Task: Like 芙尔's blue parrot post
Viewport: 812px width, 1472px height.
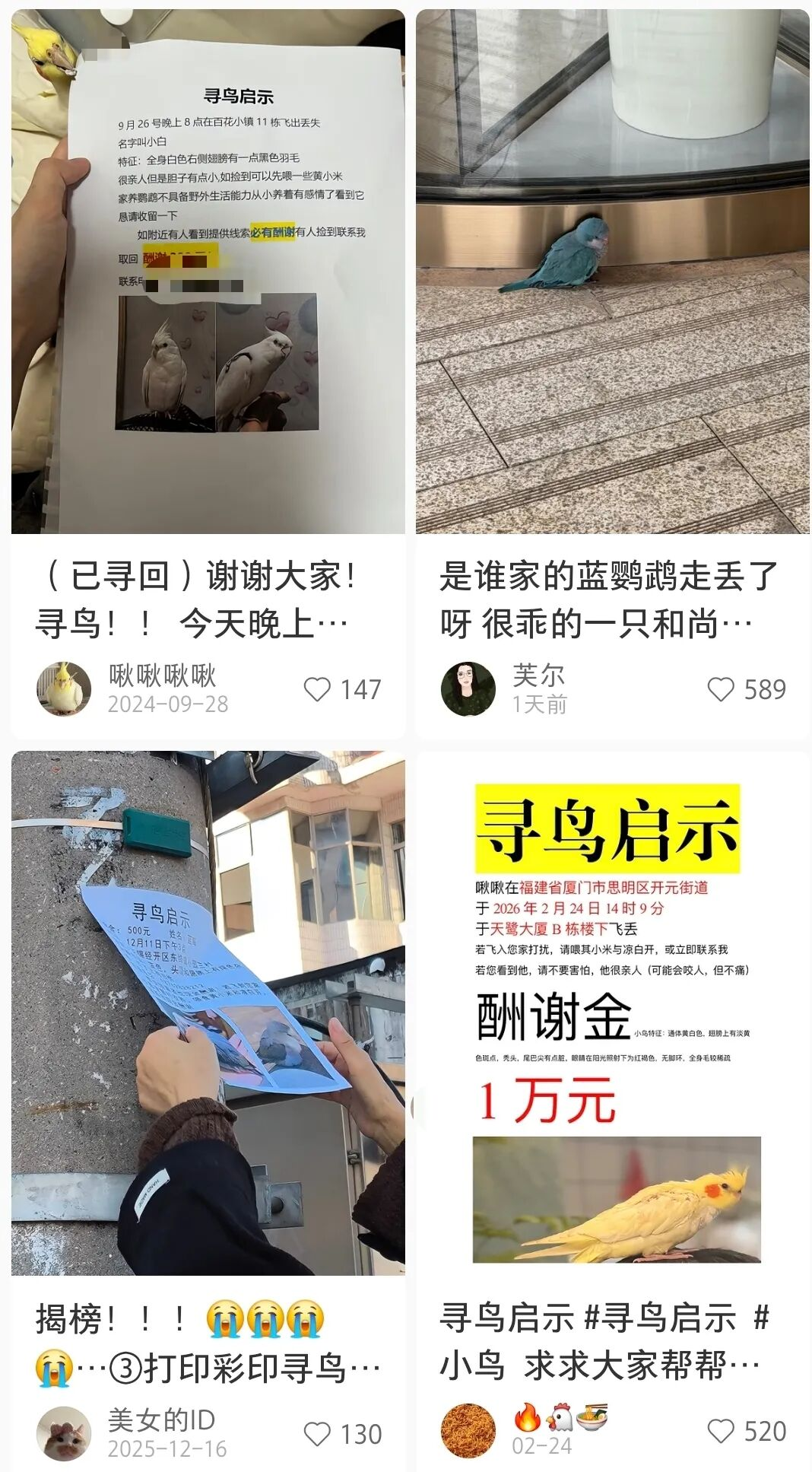Action: coord(721,689)
